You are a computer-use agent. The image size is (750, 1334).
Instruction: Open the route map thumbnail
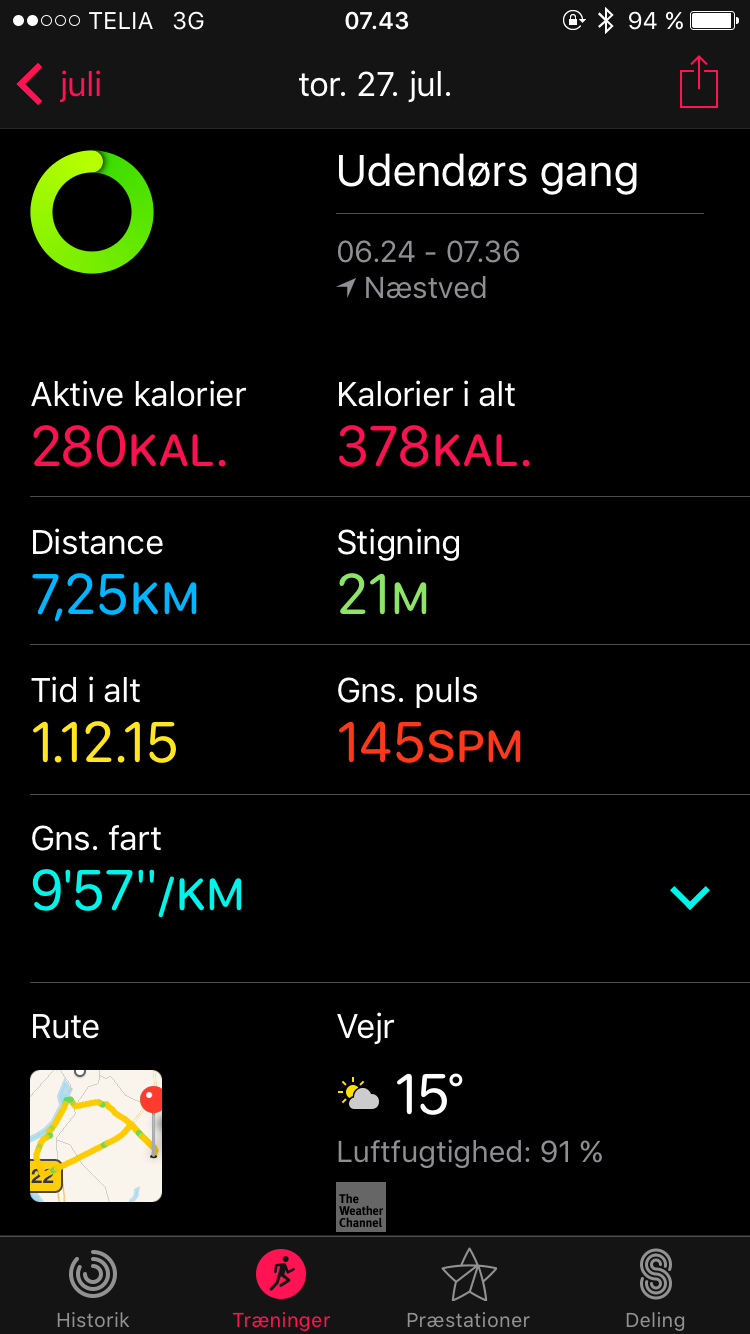[x=96, y=1136]
